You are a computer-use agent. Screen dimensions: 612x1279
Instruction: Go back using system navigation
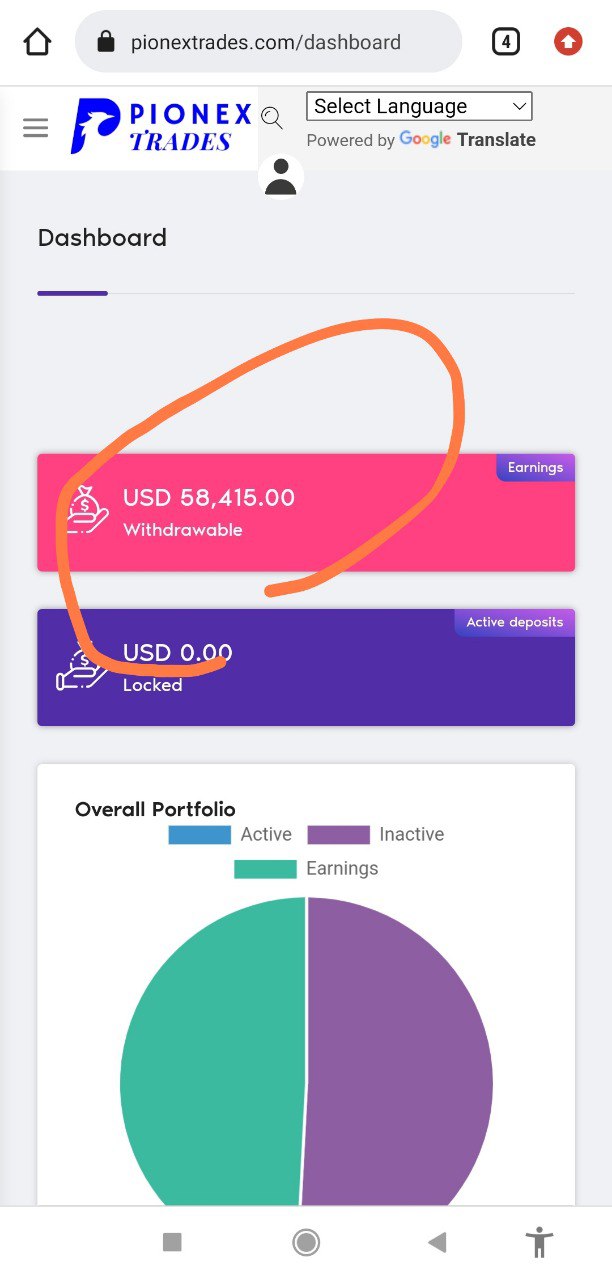pos(437,1242)
